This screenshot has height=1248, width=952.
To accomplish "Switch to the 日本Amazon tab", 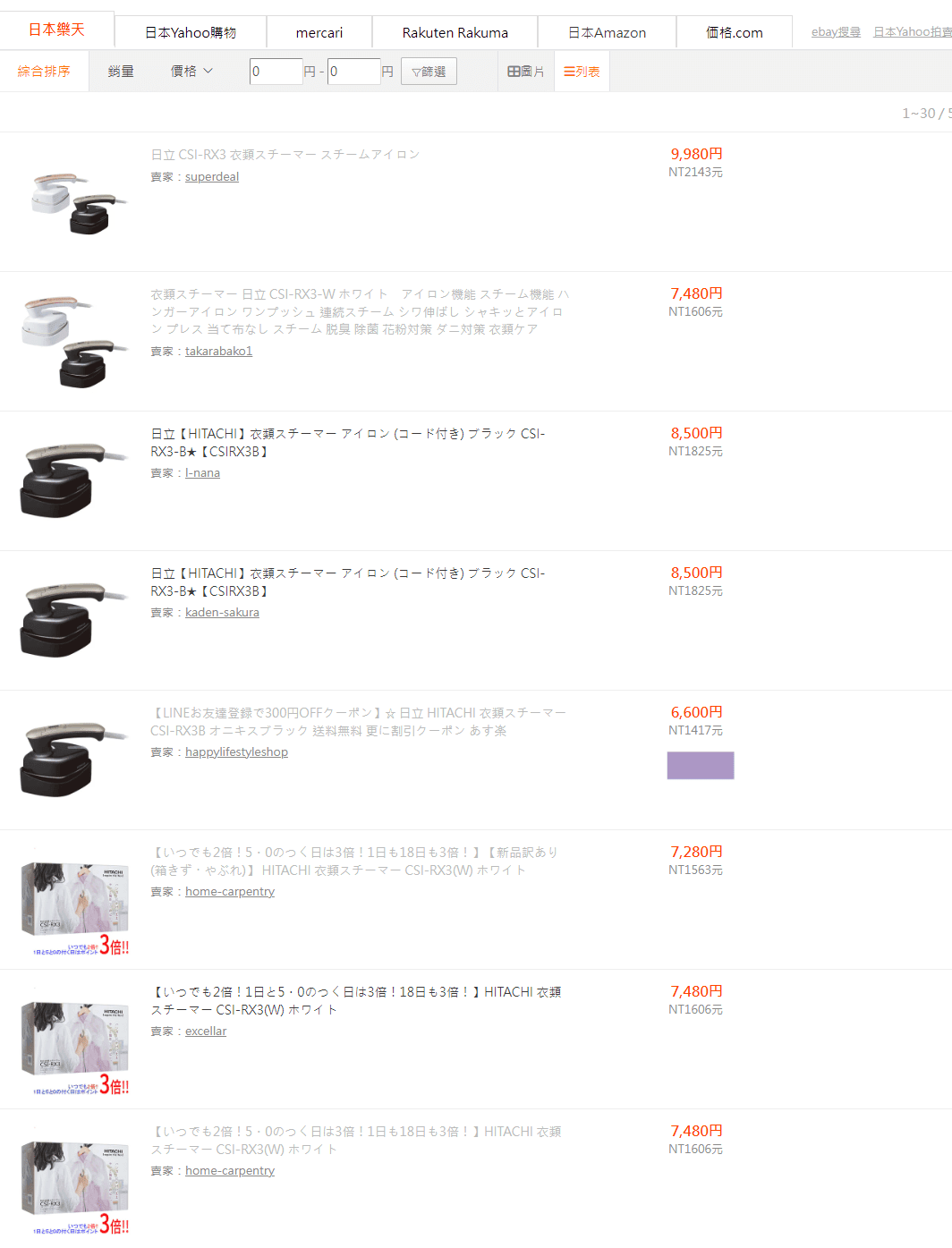I will [x=607, y=32].
